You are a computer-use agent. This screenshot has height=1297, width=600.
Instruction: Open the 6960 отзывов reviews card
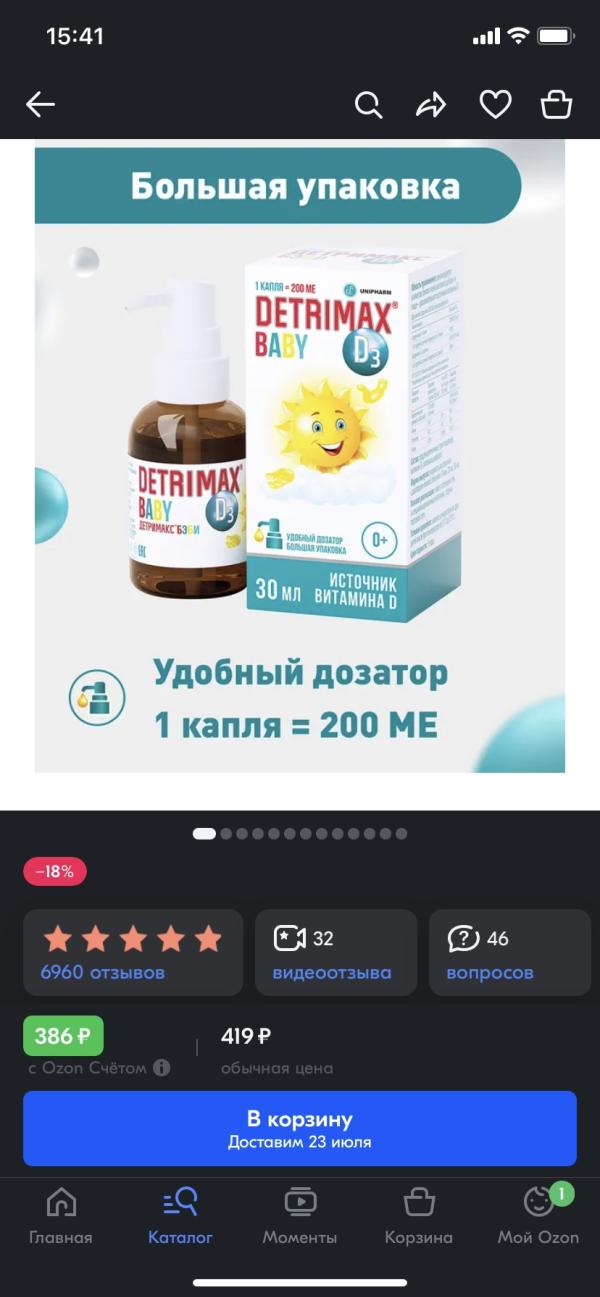click(x=133, y=952)
